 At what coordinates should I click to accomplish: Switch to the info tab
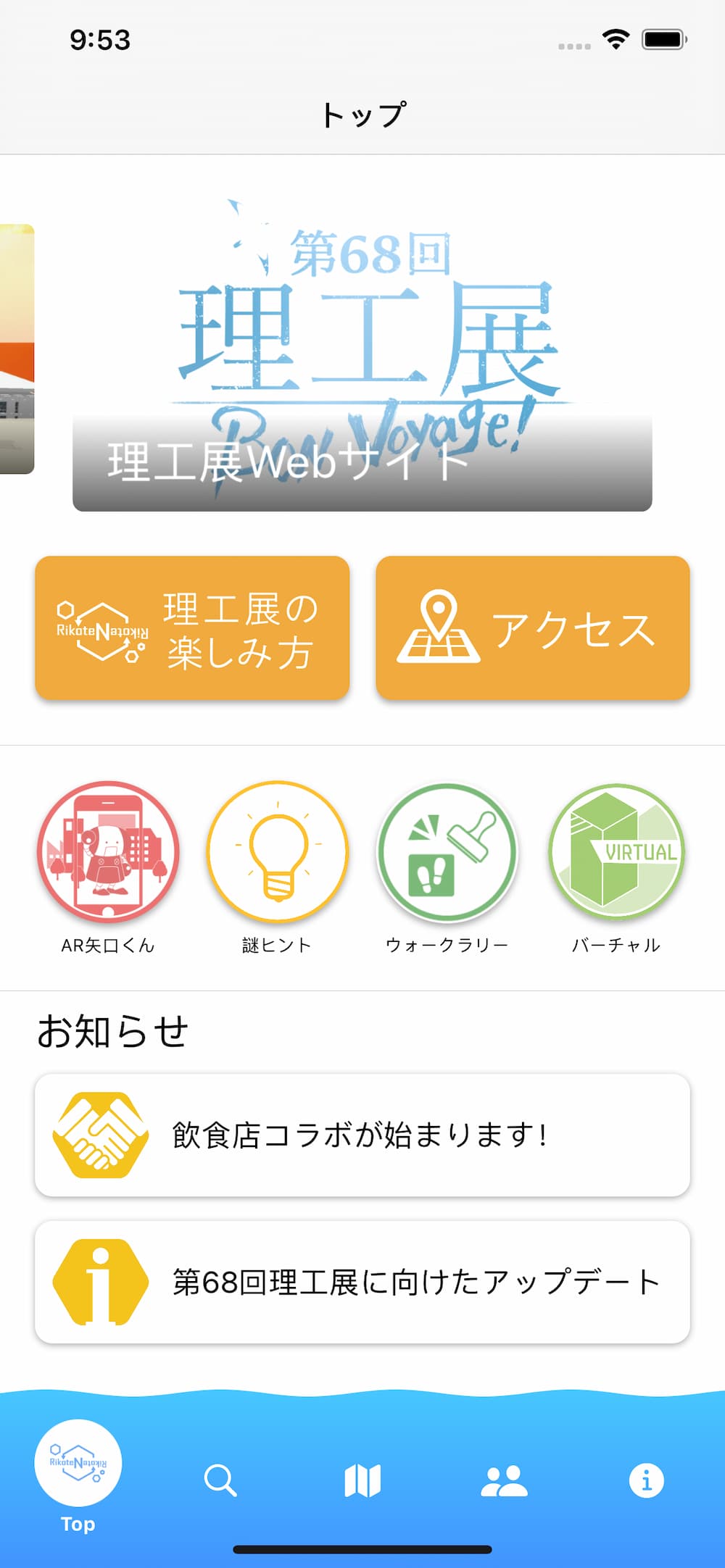tap(646, 1480)
